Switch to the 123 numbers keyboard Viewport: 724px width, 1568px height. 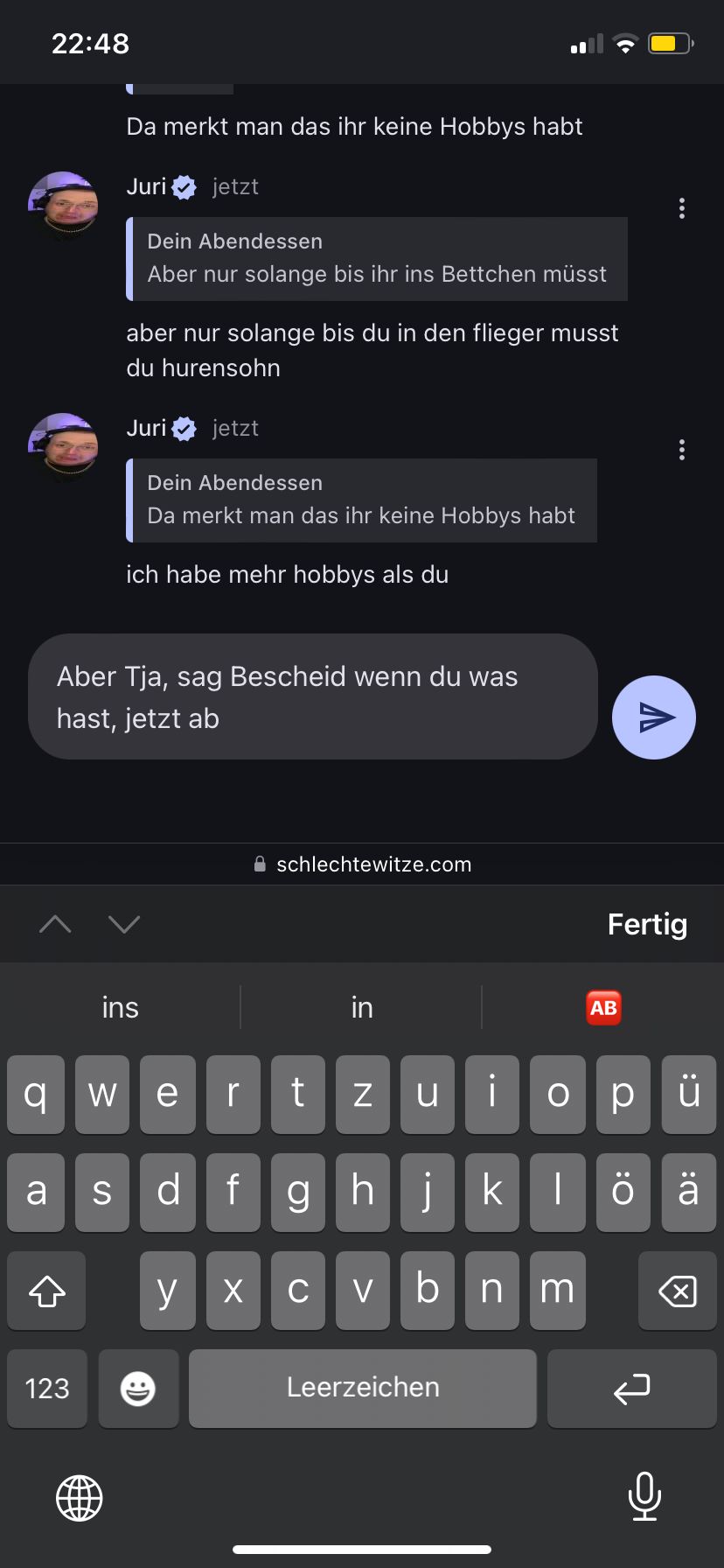(47, 1389)
